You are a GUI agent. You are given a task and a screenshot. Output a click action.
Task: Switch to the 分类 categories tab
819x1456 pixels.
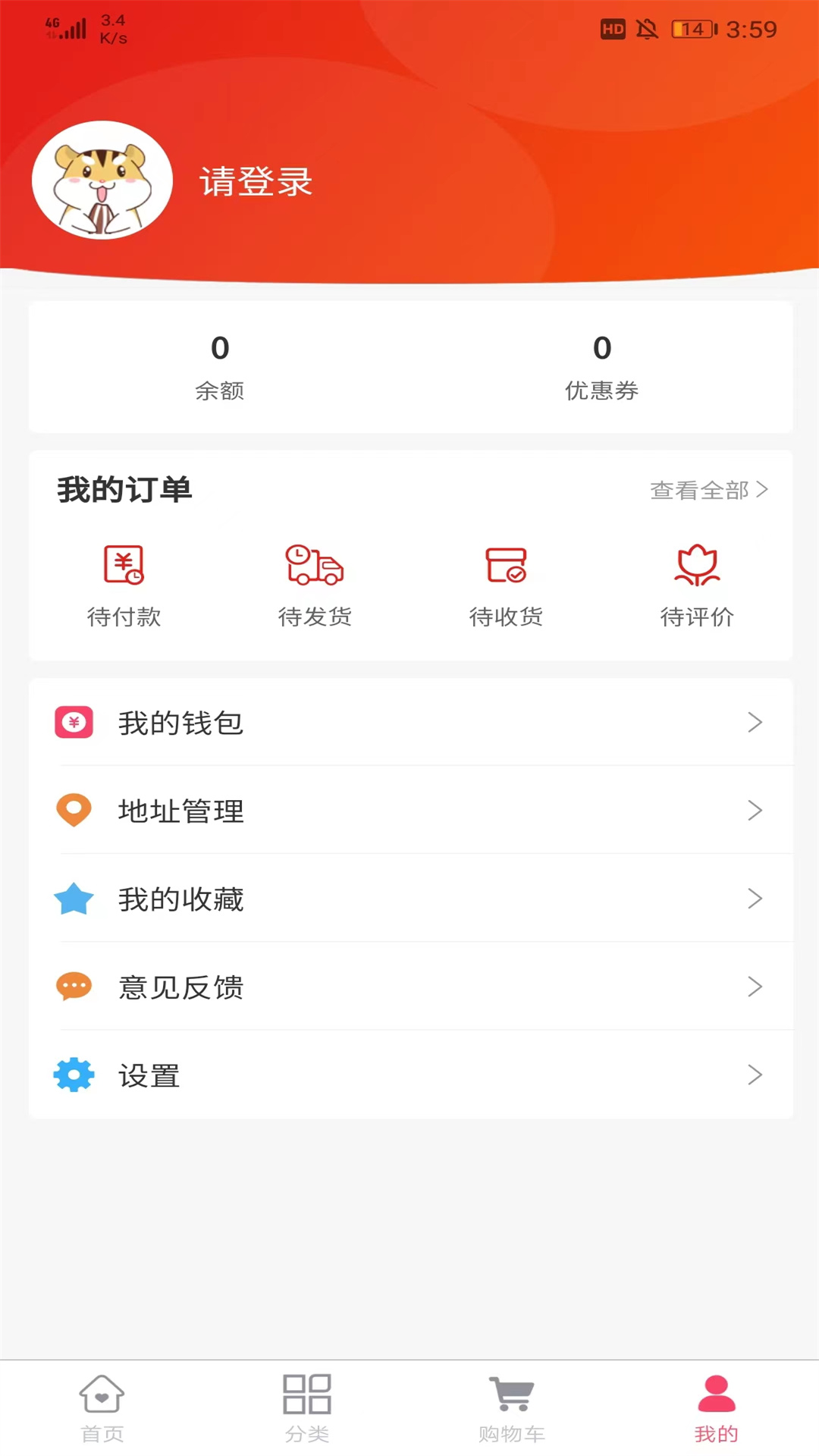307,1408
